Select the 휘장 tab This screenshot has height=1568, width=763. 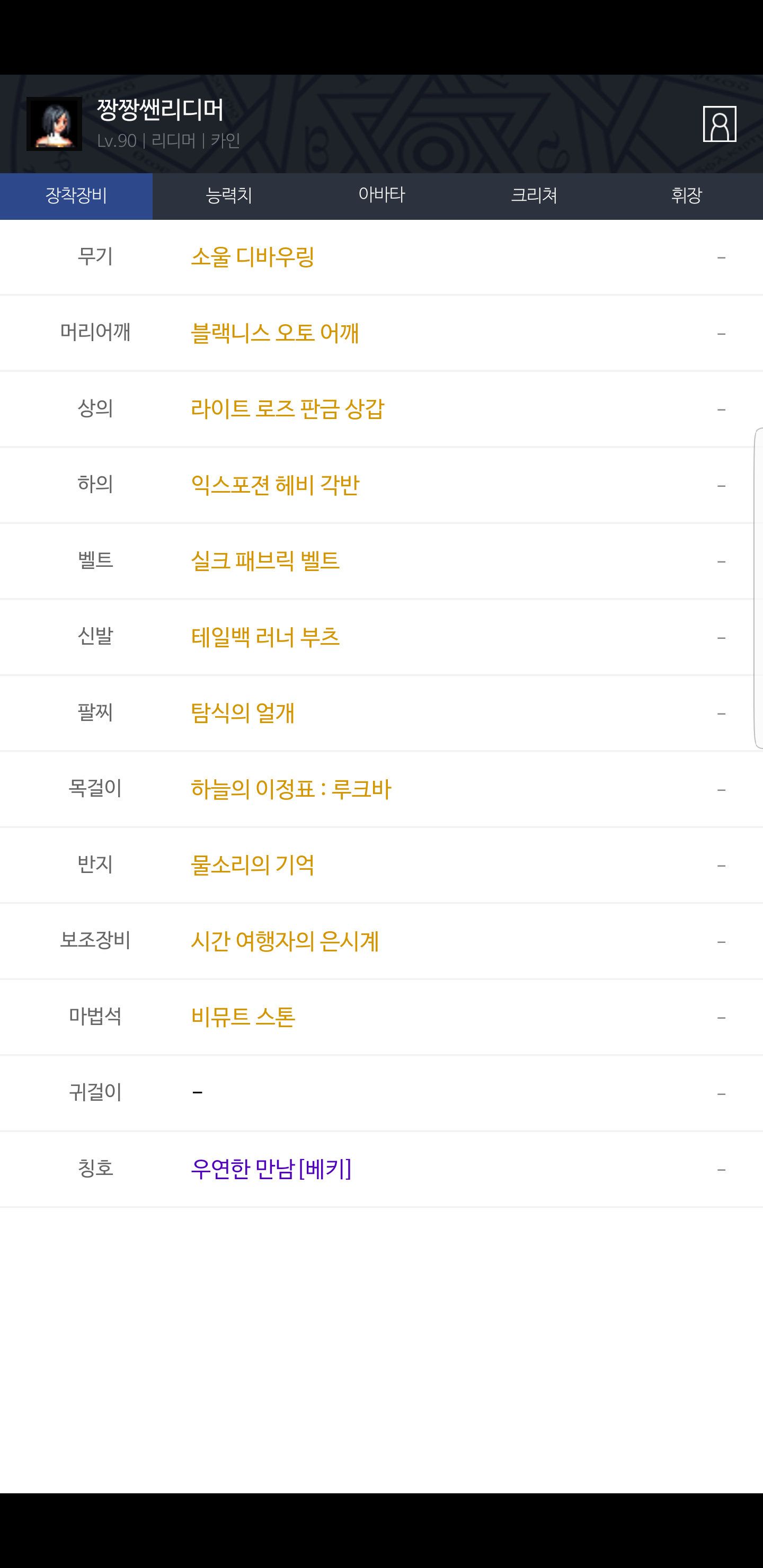pos(686,196)
